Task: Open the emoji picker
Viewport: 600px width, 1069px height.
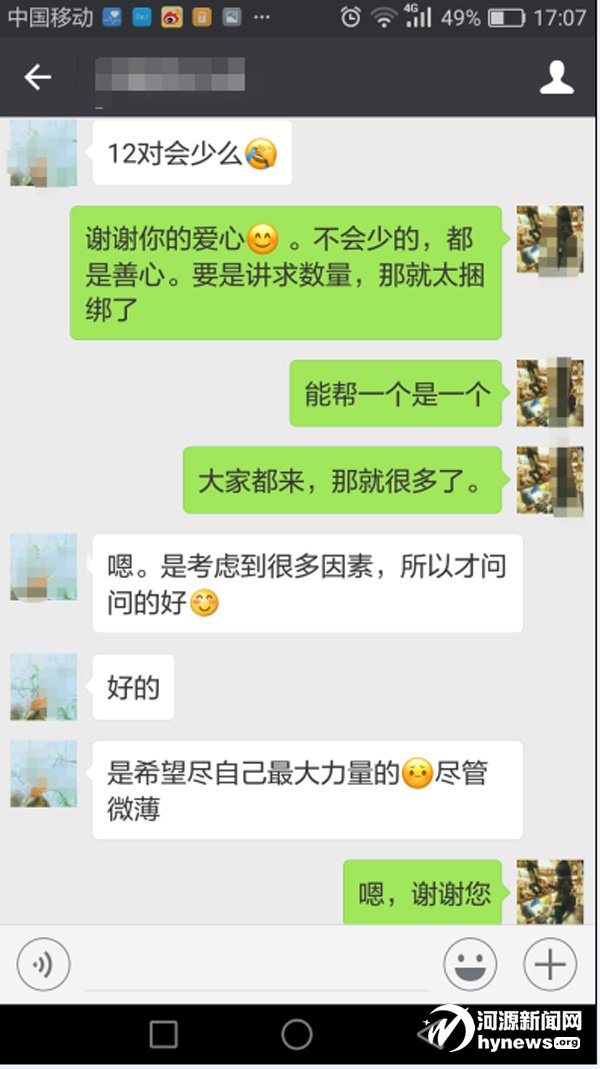Action: [470, 966]
